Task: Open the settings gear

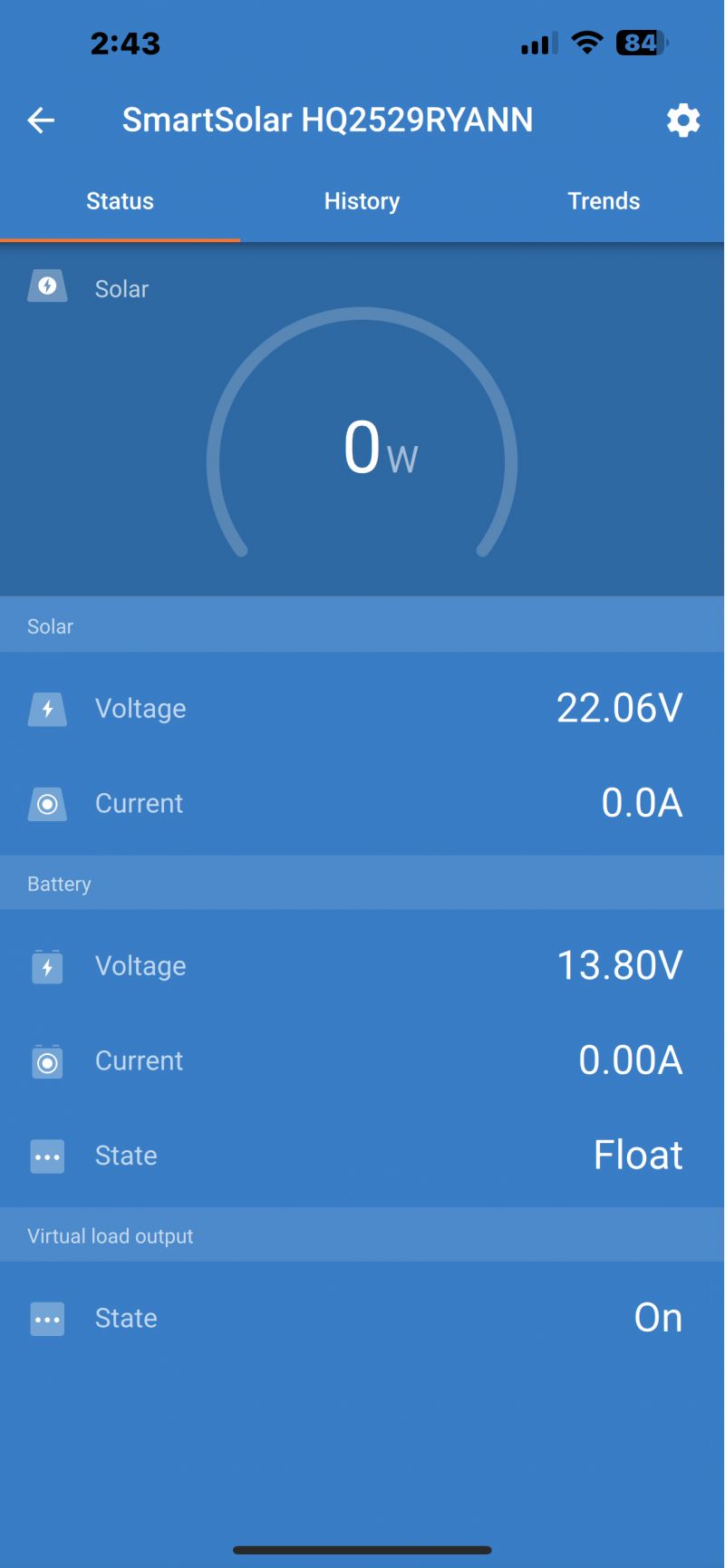Action: click(683, 120)
